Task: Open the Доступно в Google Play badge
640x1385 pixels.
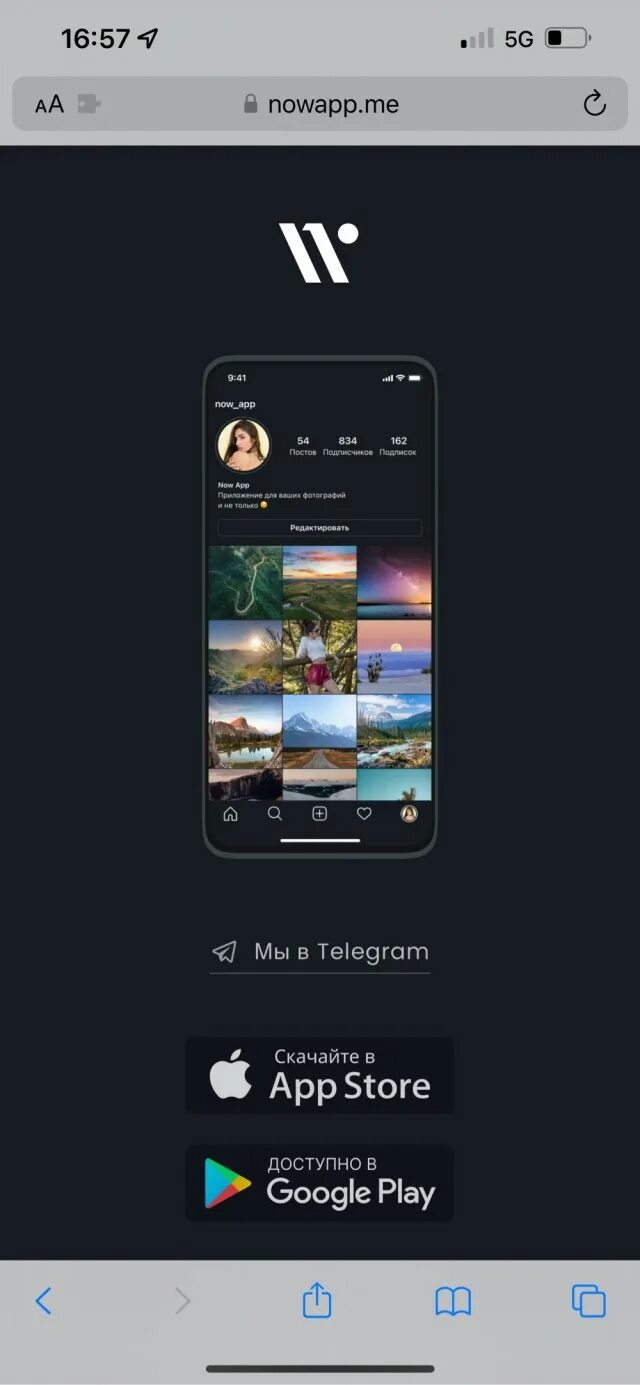Action: 320,1183
